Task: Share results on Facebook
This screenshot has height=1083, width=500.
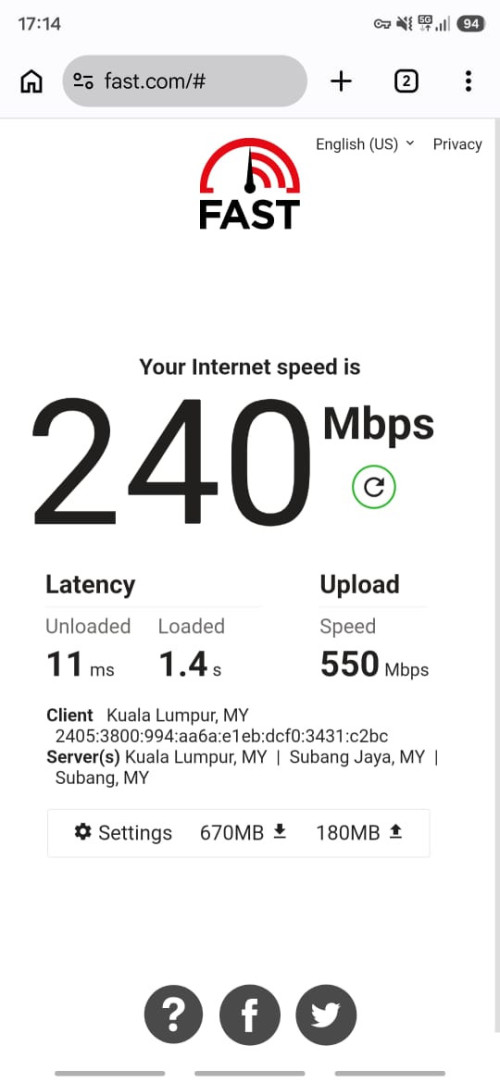Action: click(x=250, y=1015)
